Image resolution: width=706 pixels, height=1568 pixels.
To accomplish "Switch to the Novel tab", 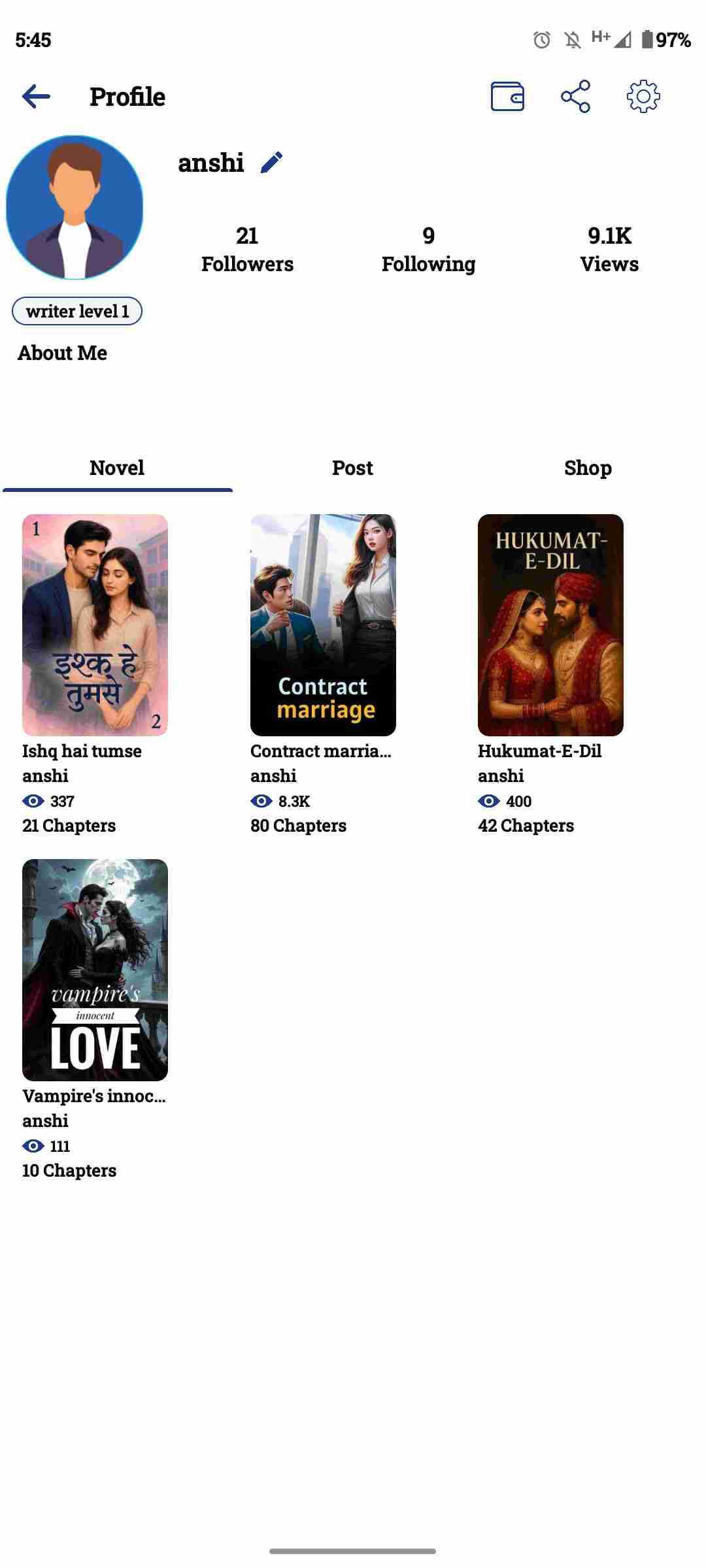I will (117, 468).
